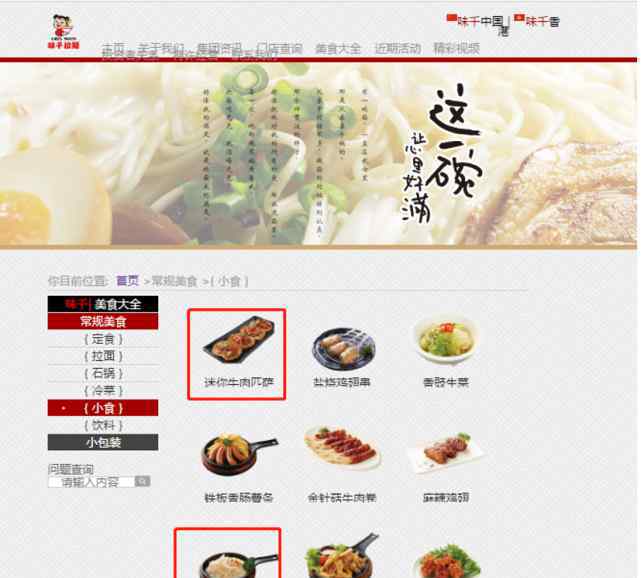
Task: Open the 小包装 section
Action: (102, 442)
